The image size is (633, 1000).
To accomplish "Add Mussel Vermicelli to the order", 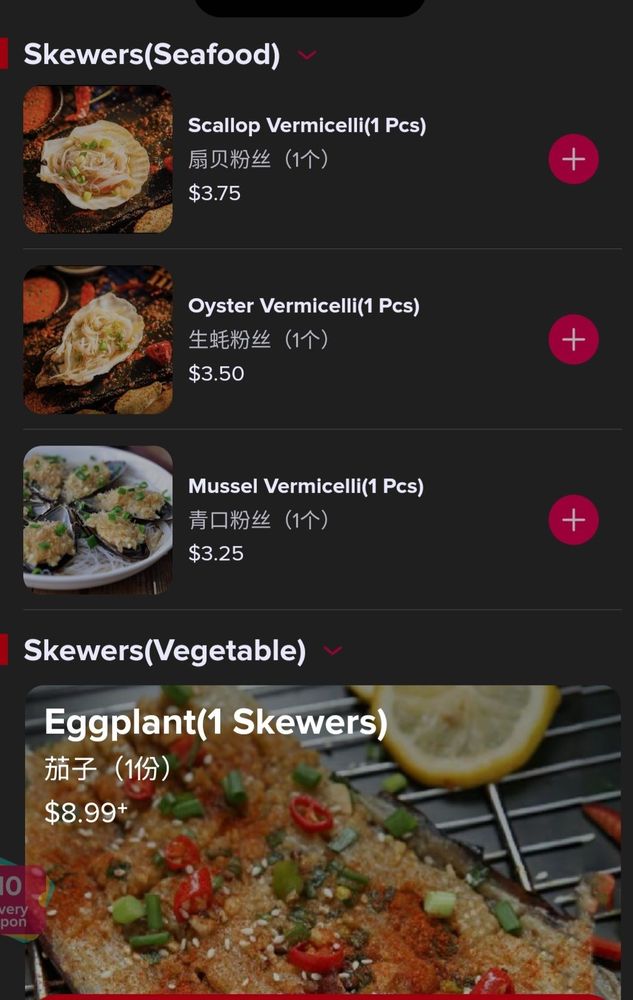I will click(573, 520).
